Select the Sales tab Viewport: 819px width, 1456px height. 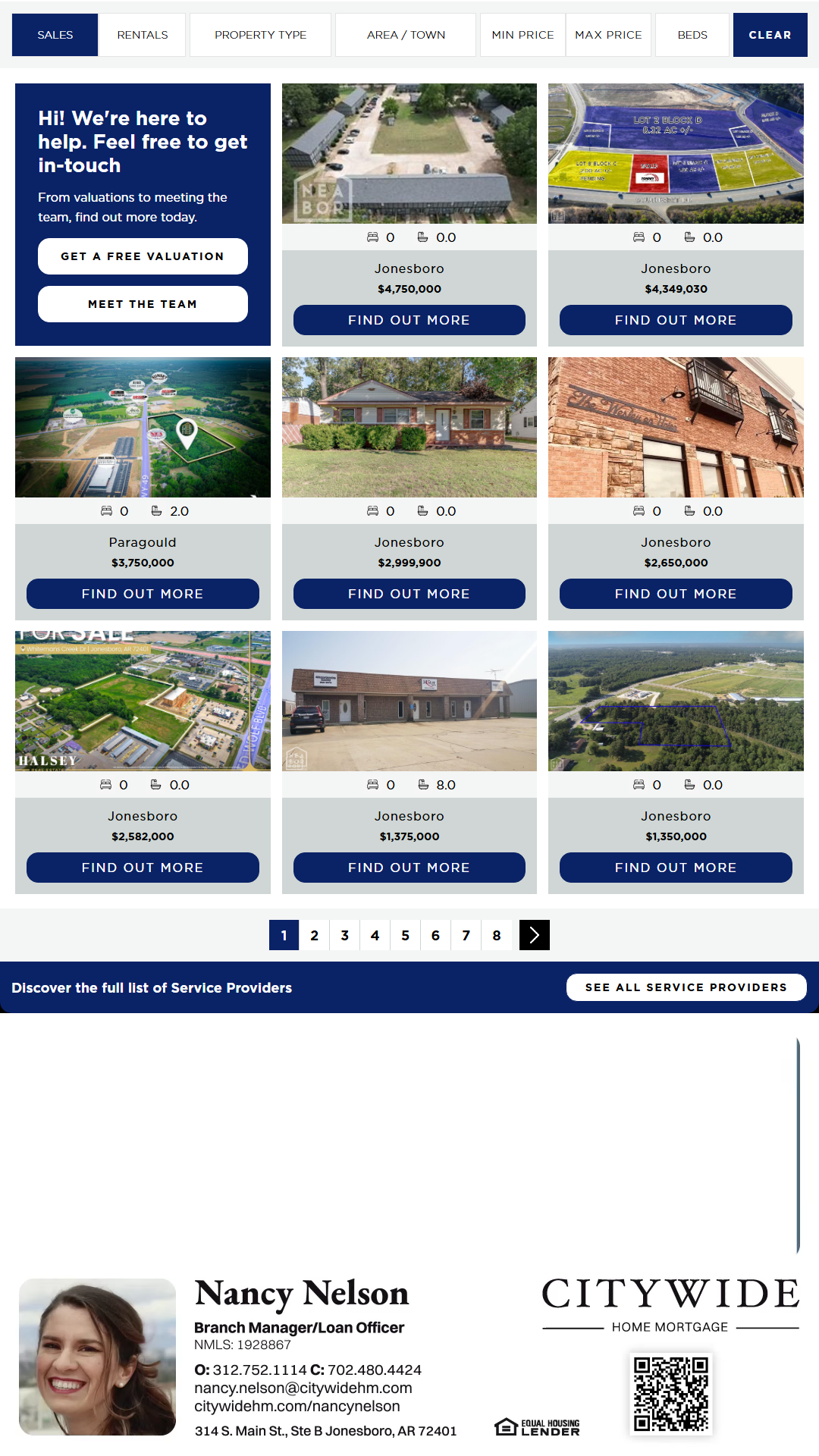point(55,35)
